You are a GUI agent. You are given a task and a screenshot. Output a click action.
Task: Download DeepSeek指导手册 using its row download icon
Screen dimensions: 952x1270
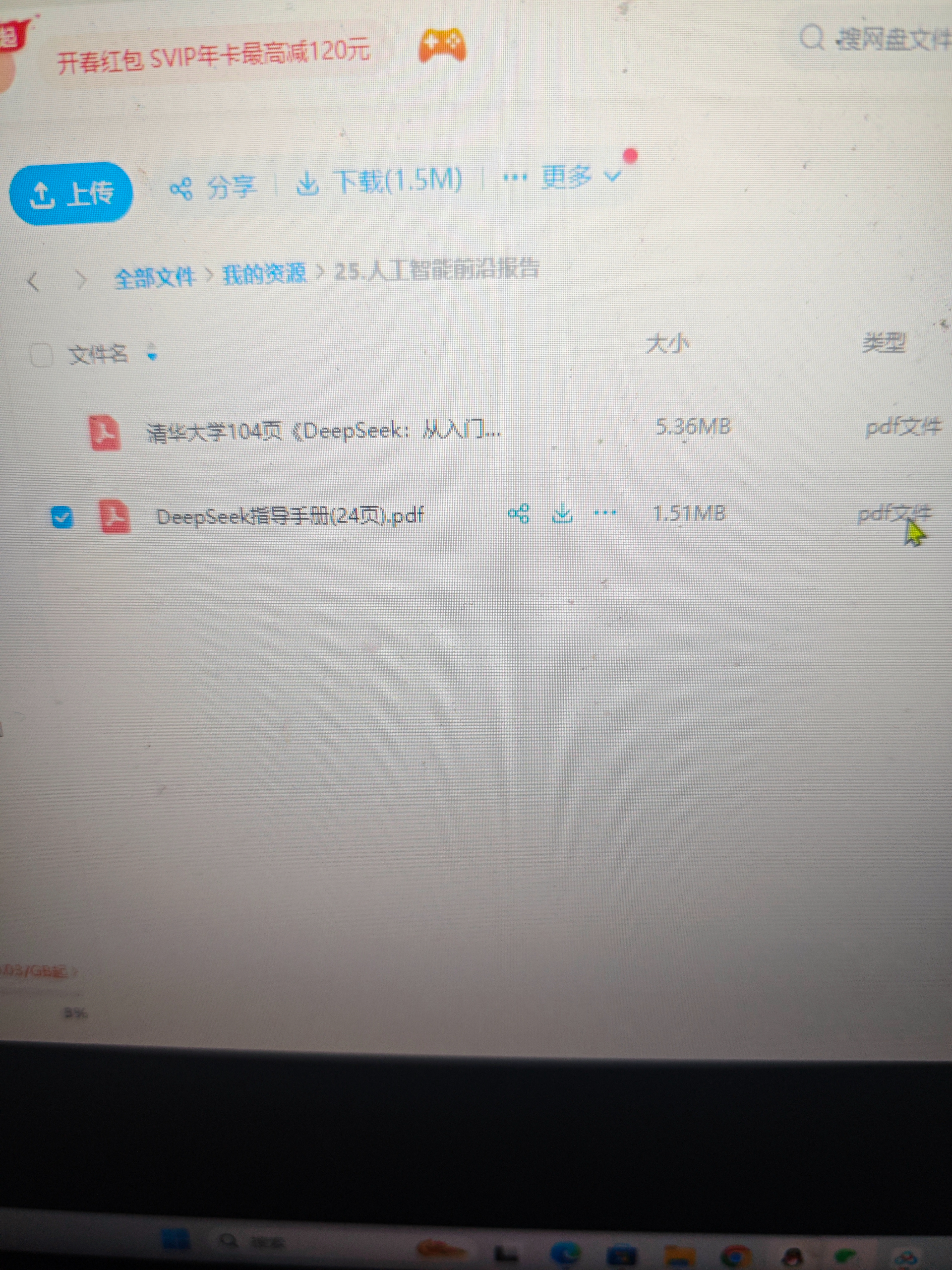562,512
